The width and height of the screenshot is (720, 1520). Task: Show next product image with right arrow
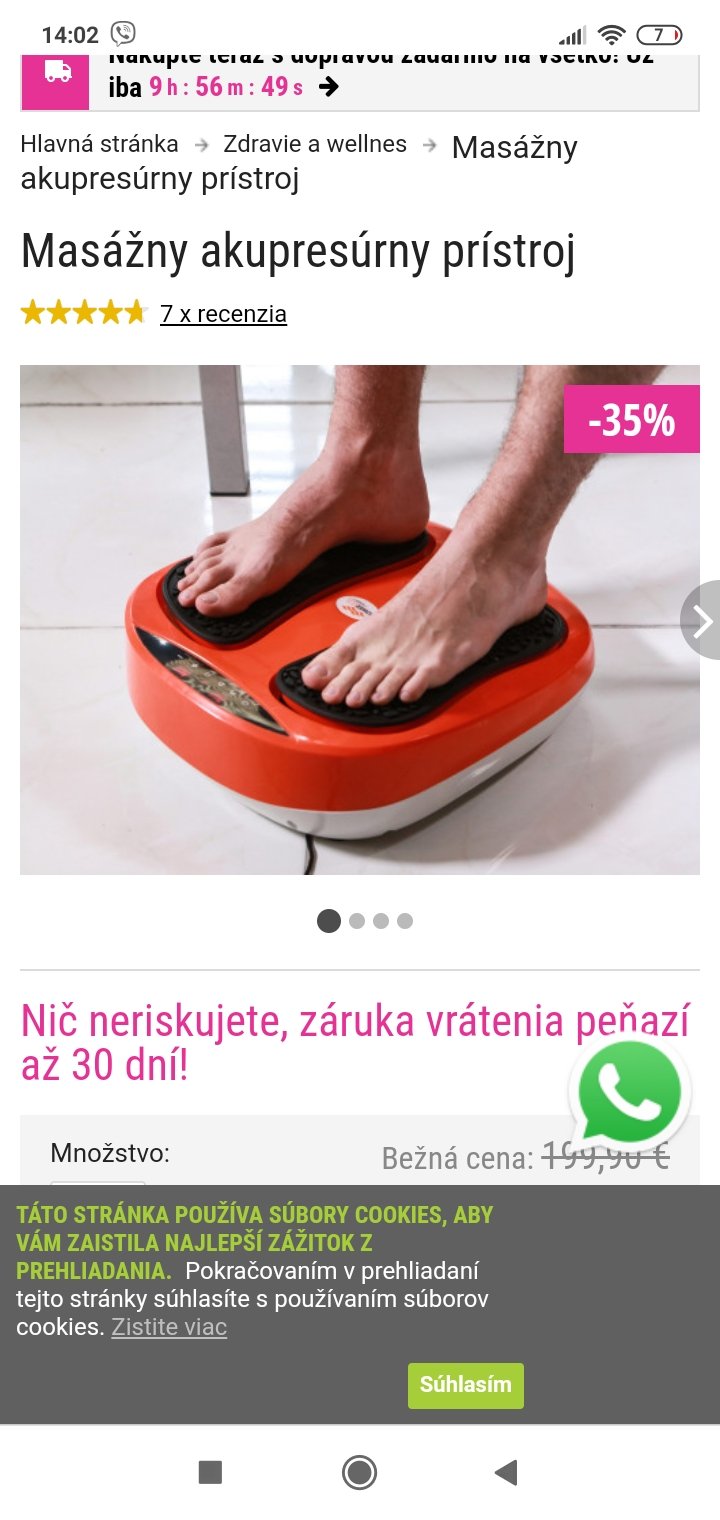pyautogui.click(x=702, y=621)
